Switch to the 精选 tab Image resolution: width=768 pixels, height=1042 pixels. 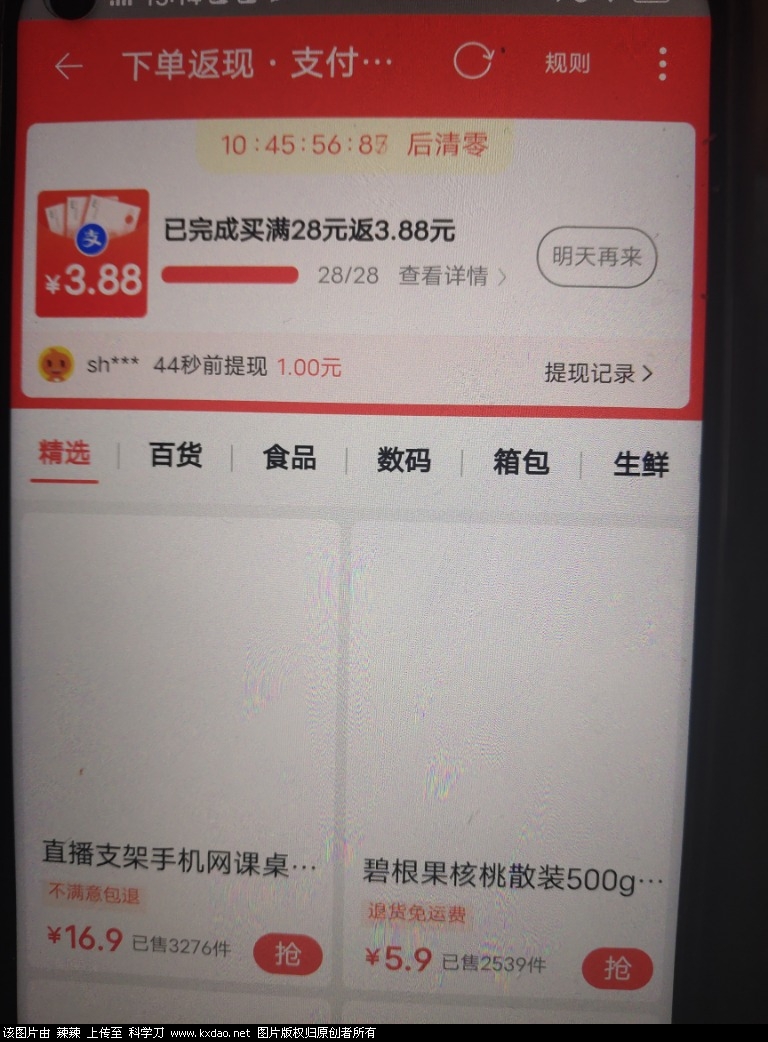(x=65, y=454)
